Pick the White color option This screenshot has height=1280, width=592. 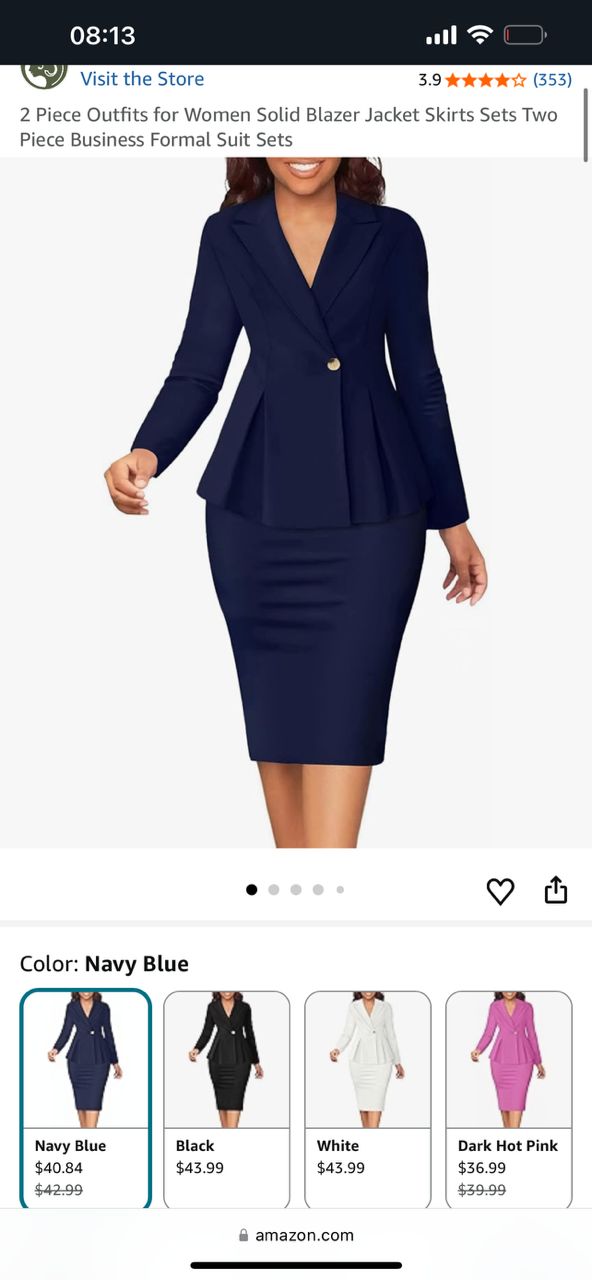coord(368,1100)
